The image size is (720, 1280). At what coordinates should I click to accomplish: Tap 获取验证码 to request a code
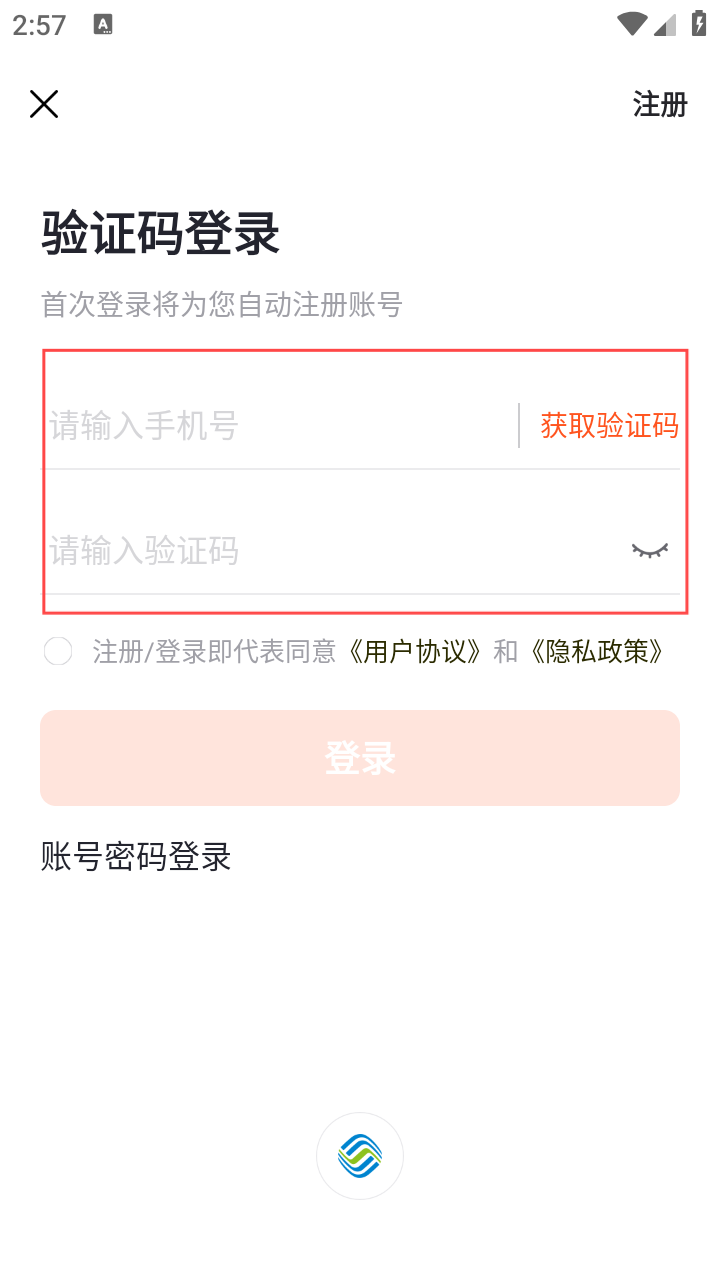click(610, 426)
